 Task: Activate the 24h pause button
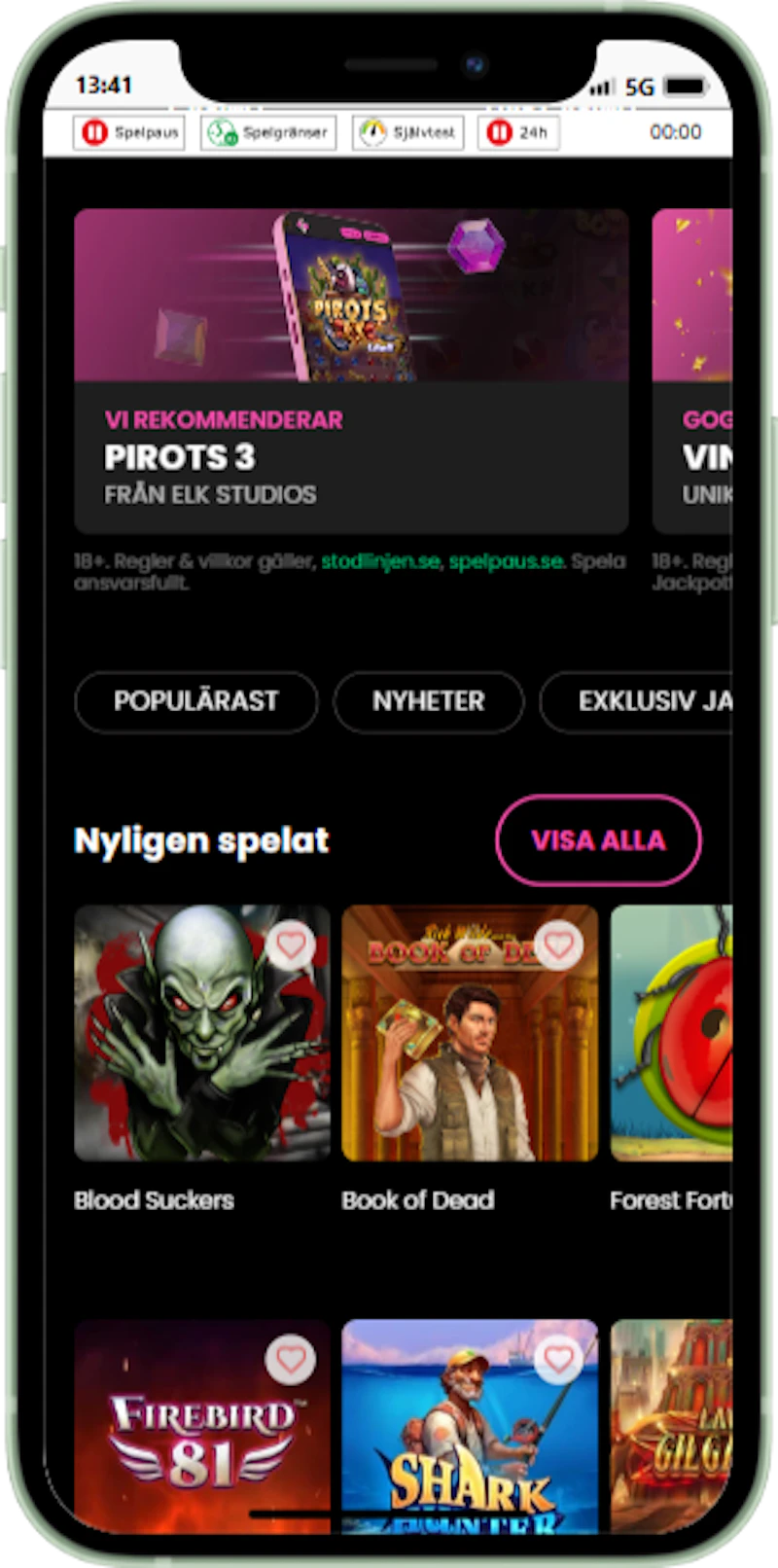[x=517, y=132]
